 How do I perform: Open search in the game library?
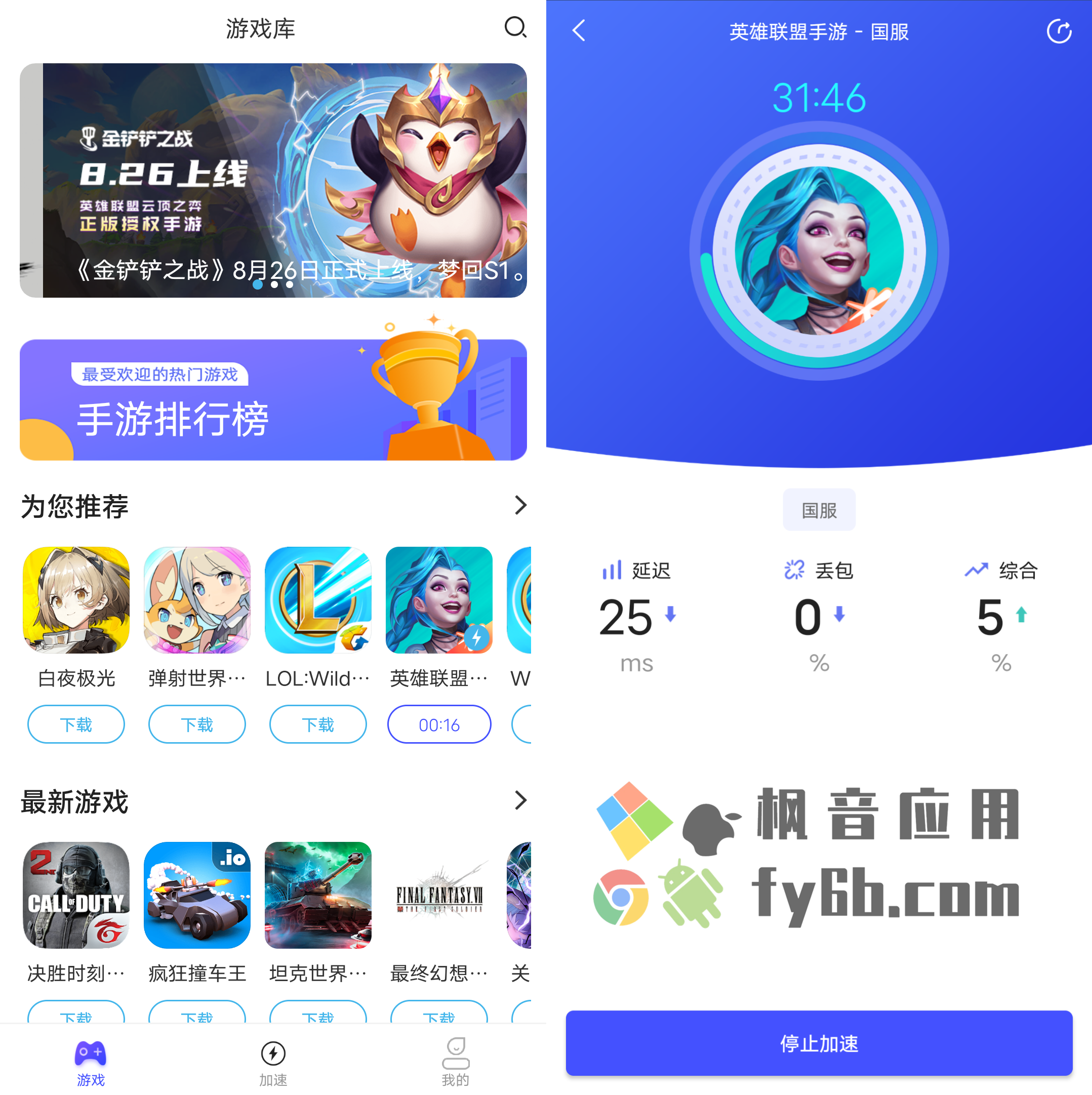514,27
